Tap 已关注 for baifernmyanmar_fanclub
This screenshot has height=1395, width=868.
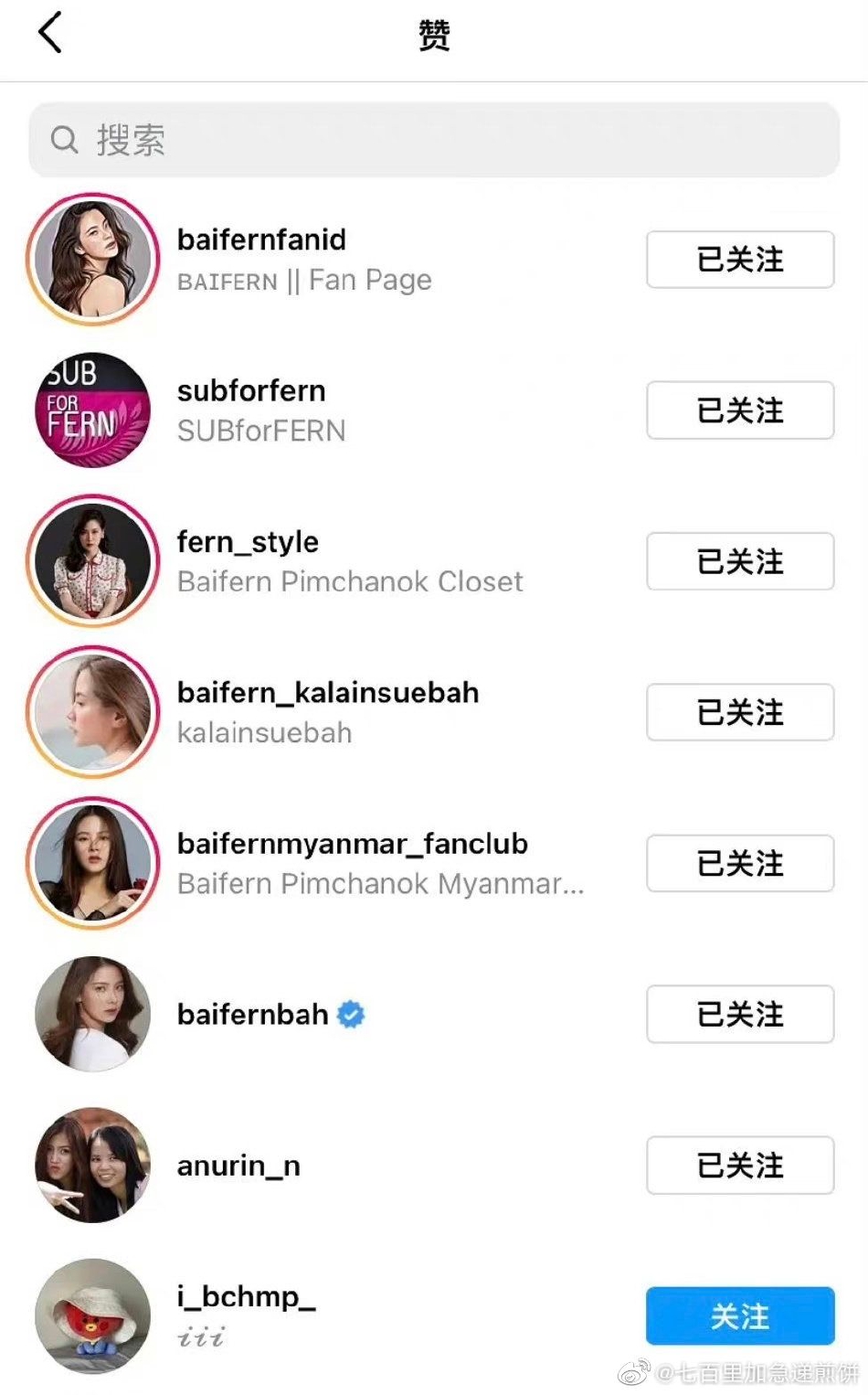[740, 863]
